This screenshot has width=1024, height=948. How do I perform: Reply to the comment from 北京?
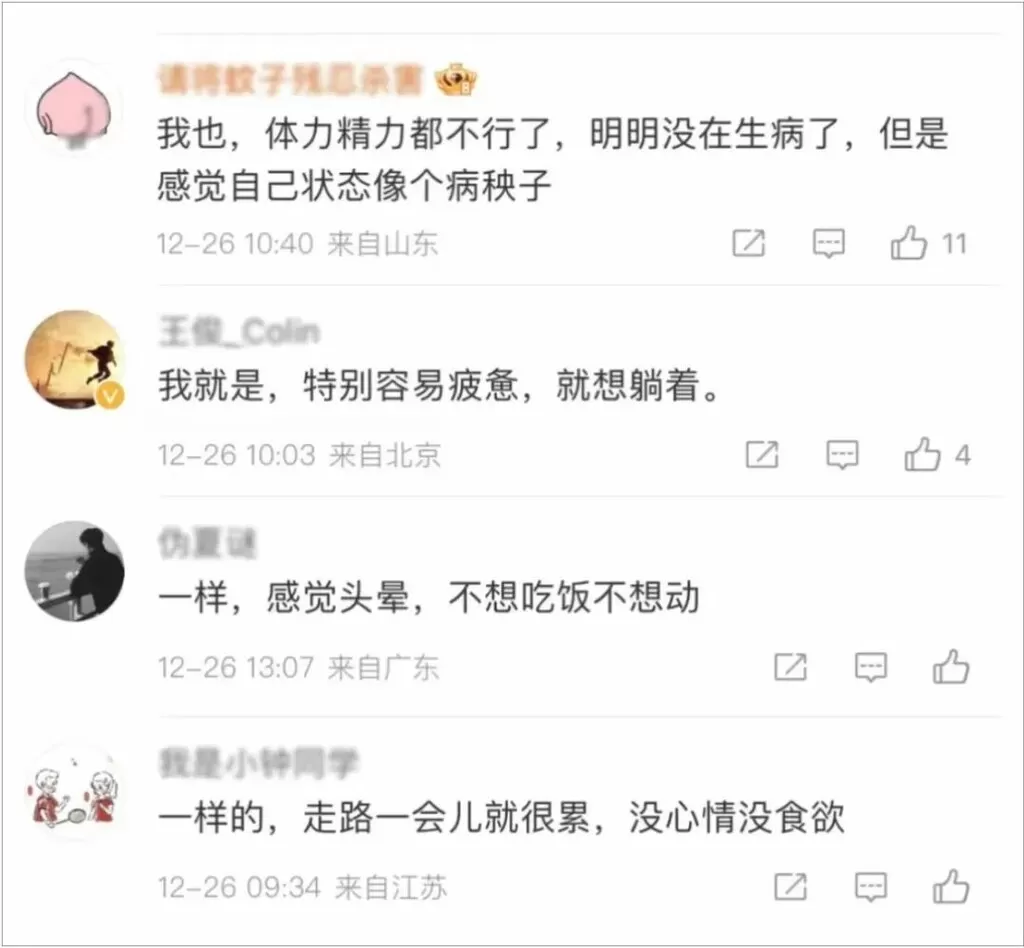click(842, 456)
